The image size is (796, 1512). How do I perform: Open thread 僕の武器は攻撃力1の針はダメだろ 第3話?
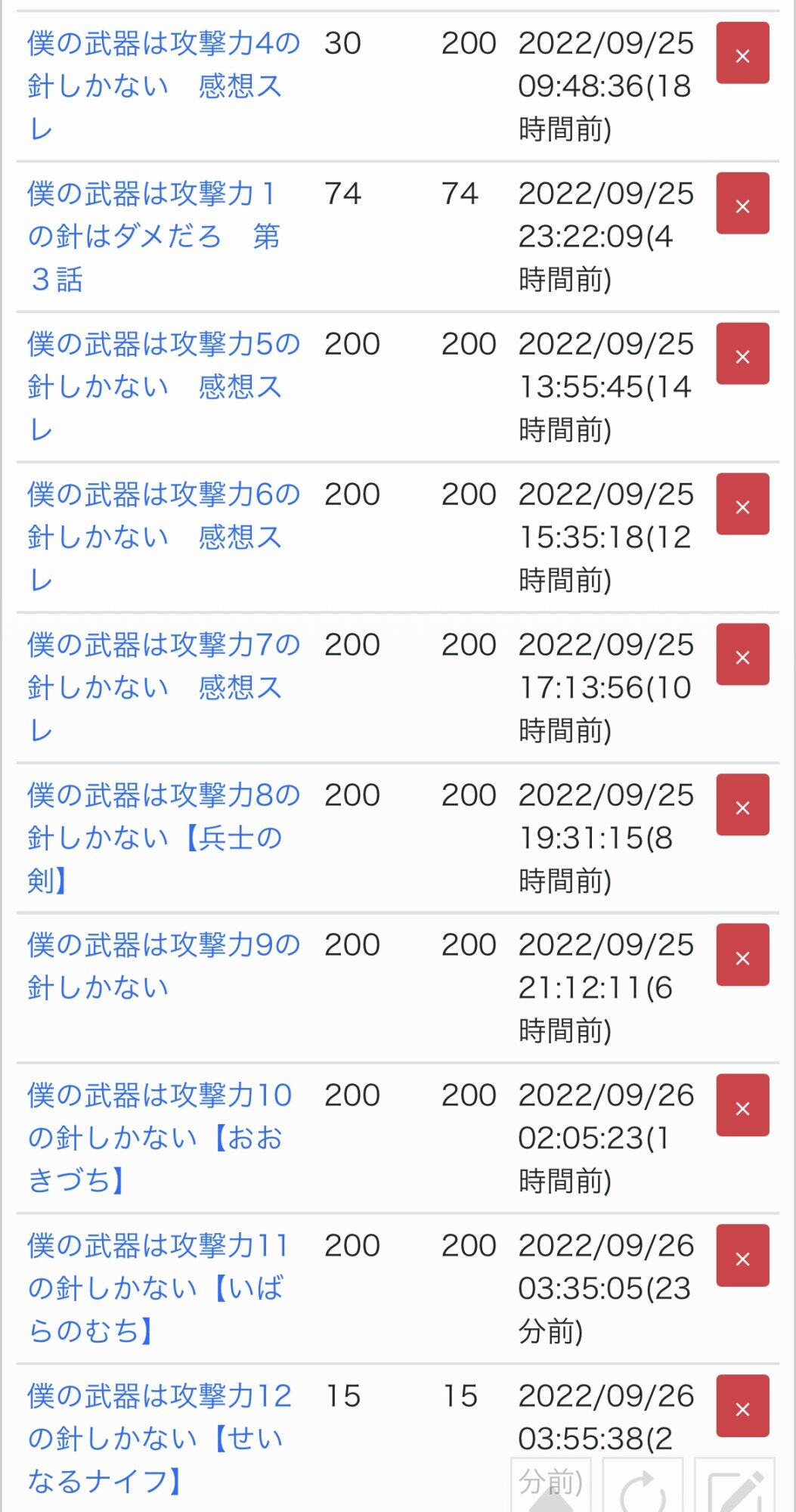(154, 236)
